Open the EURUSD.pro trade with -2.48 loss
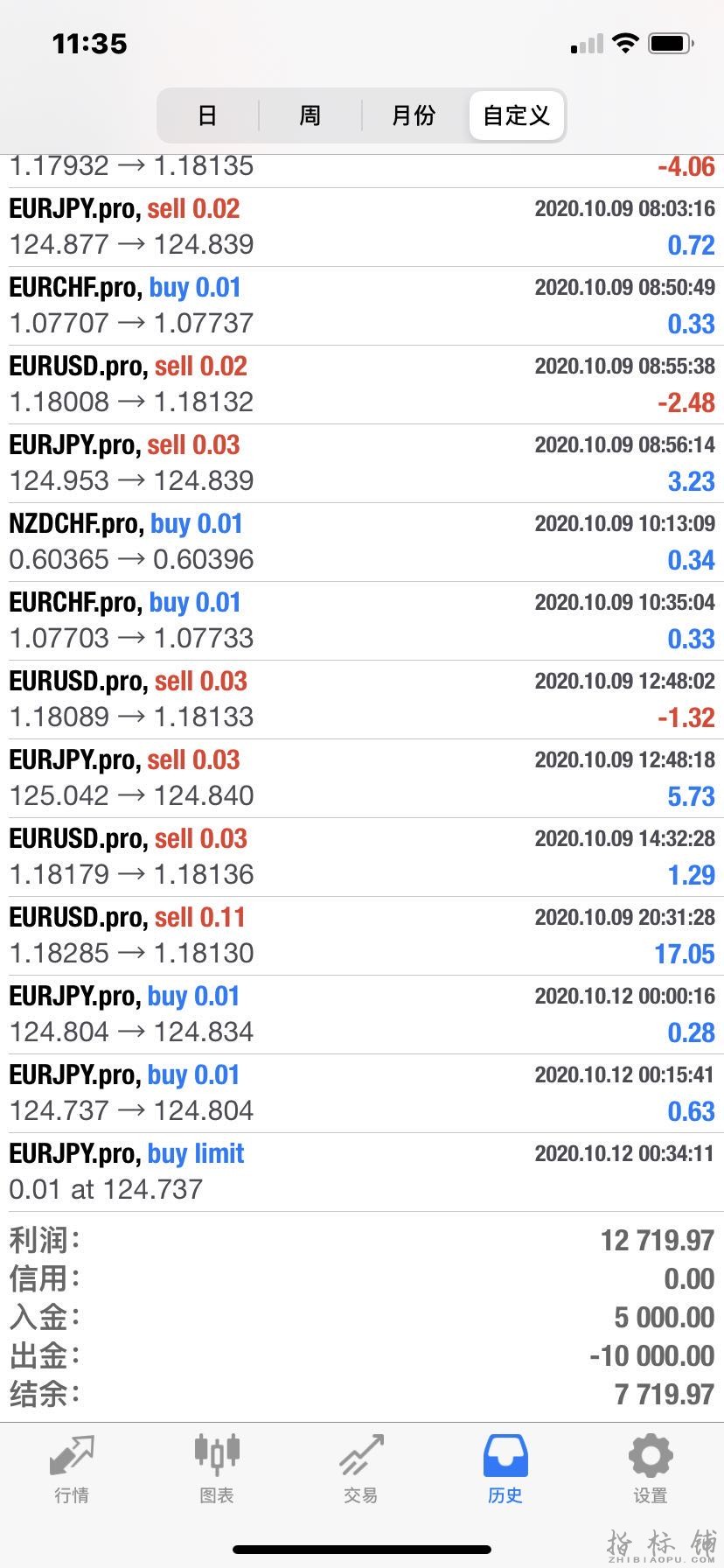 (x=362, y=384)
